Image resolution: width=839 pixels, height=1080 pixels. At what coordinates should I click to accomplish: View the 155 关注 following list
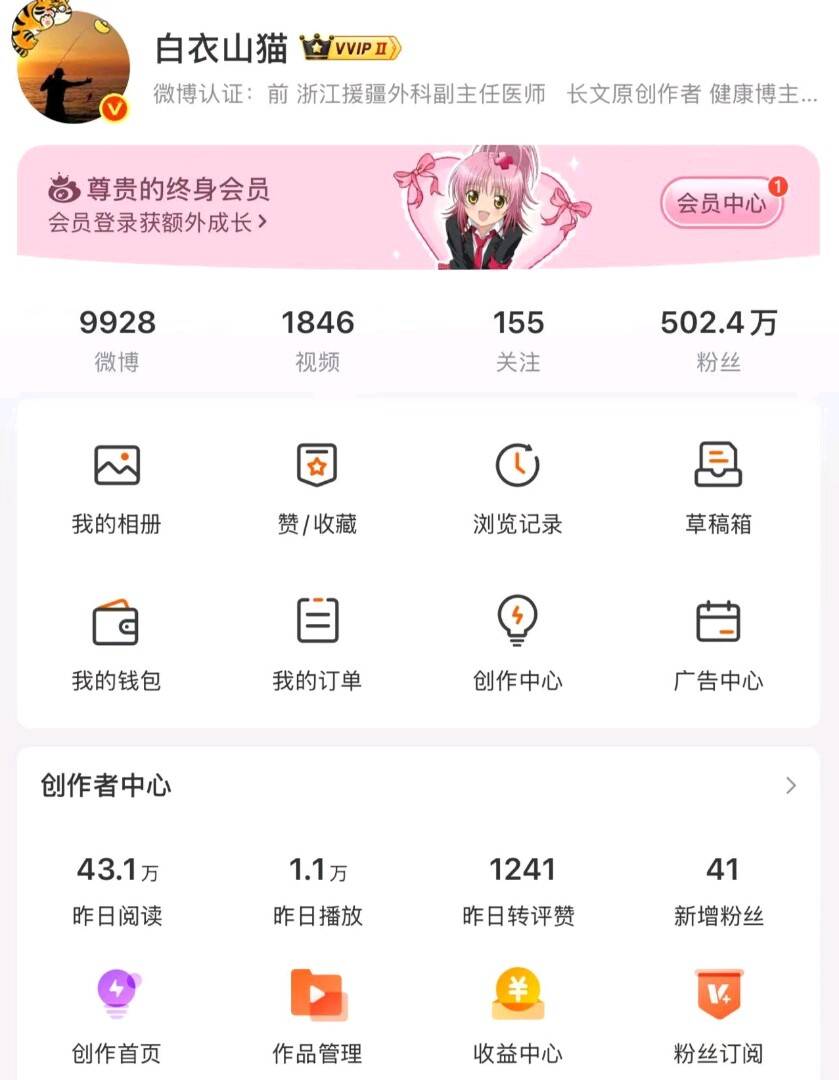tap(518, 339)
